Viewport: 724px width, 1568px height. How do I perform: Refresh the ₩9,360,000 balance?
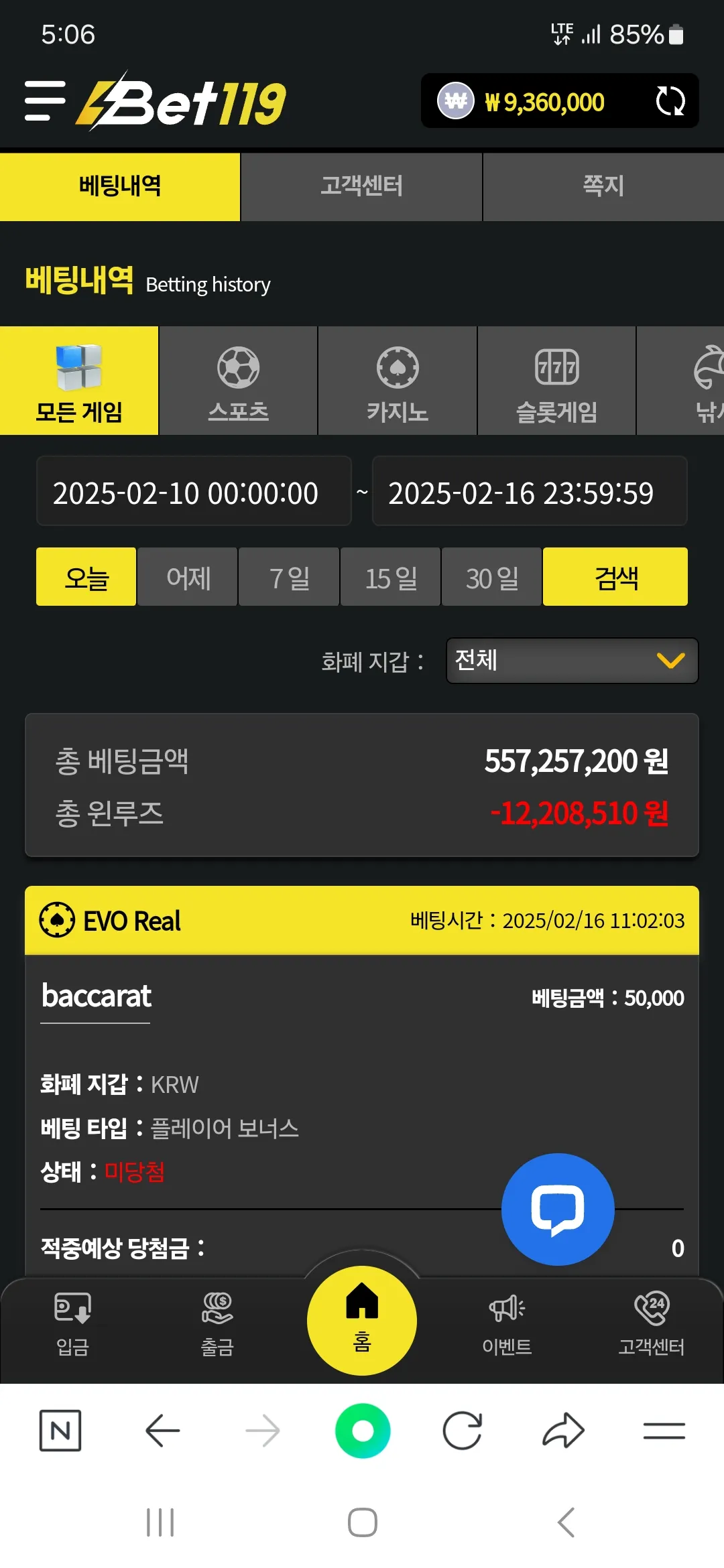tap(670, 101)
